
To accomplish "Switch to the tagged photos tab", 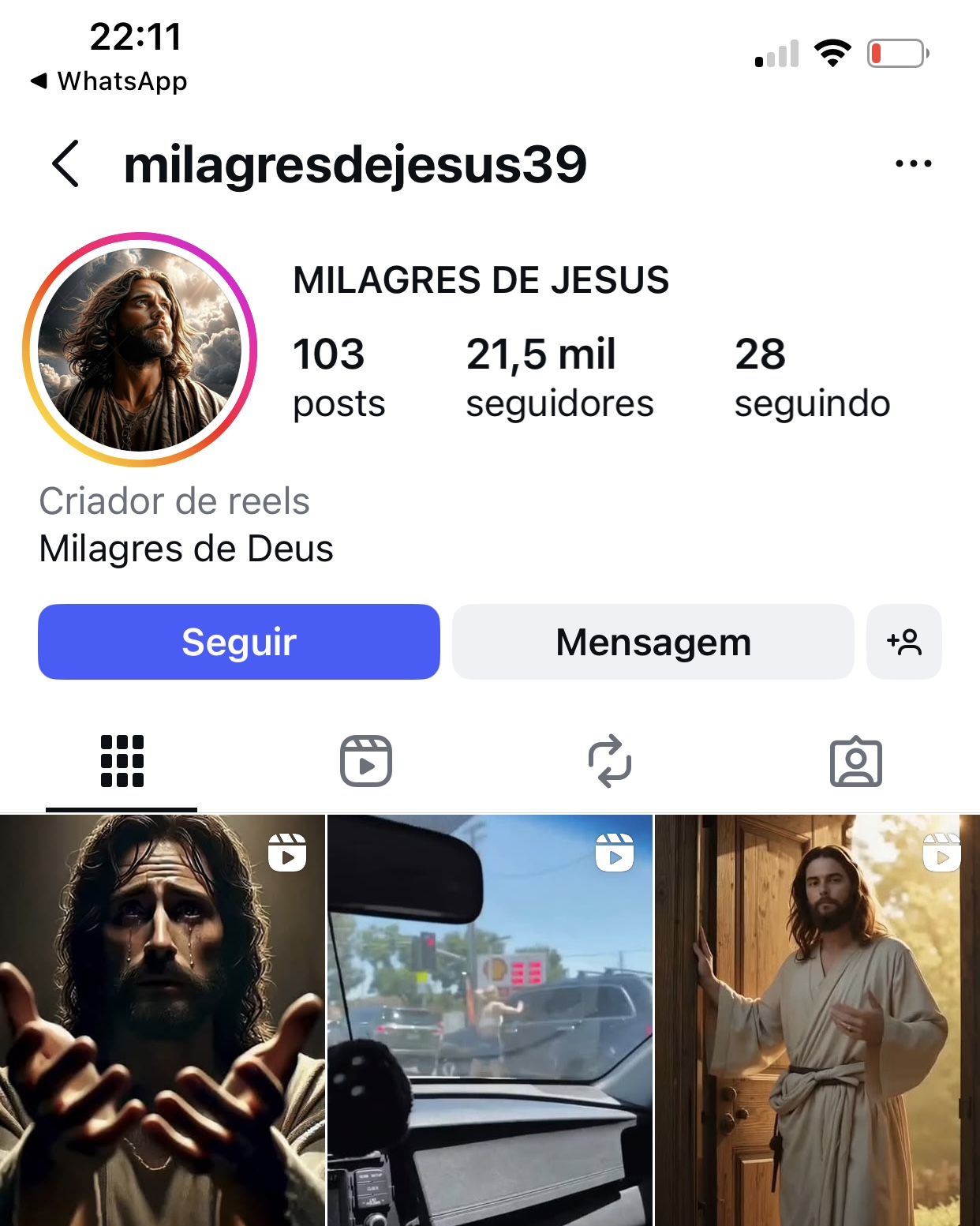I will click(855, 761).
